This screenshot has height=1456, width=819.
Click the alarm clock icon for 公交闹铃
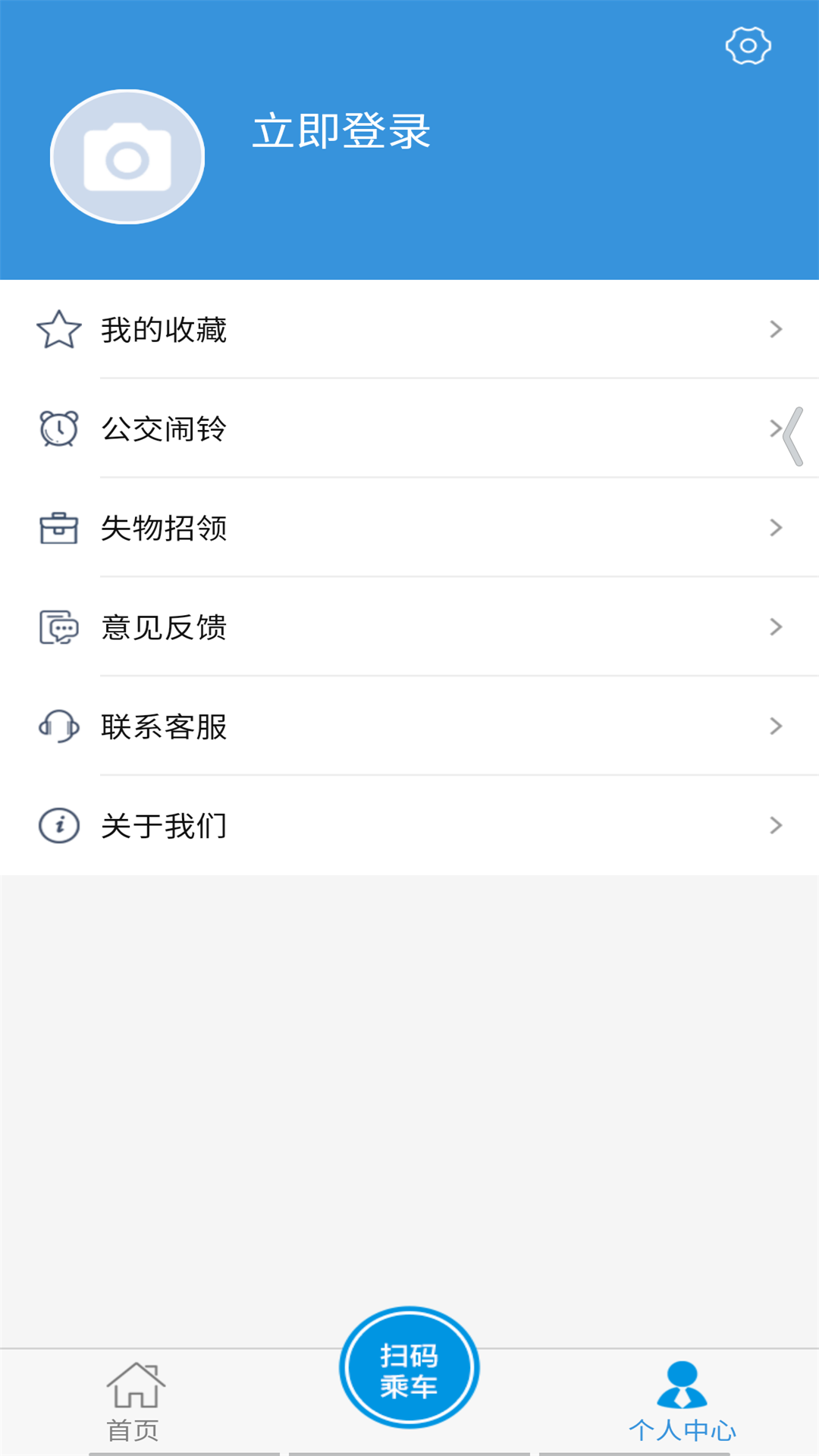pos(58,428)
